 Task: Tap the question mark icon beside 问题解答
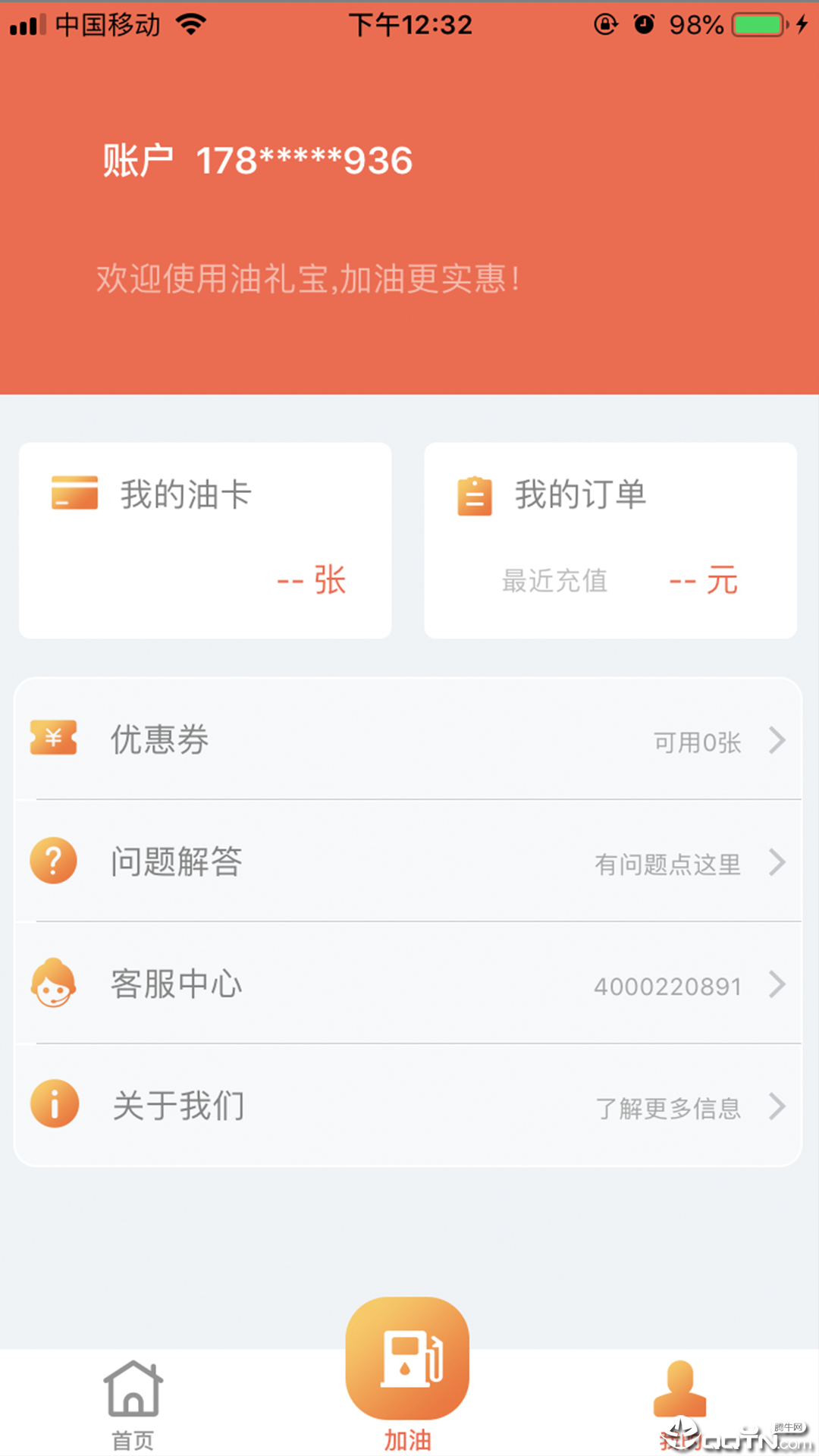point(54,861)
